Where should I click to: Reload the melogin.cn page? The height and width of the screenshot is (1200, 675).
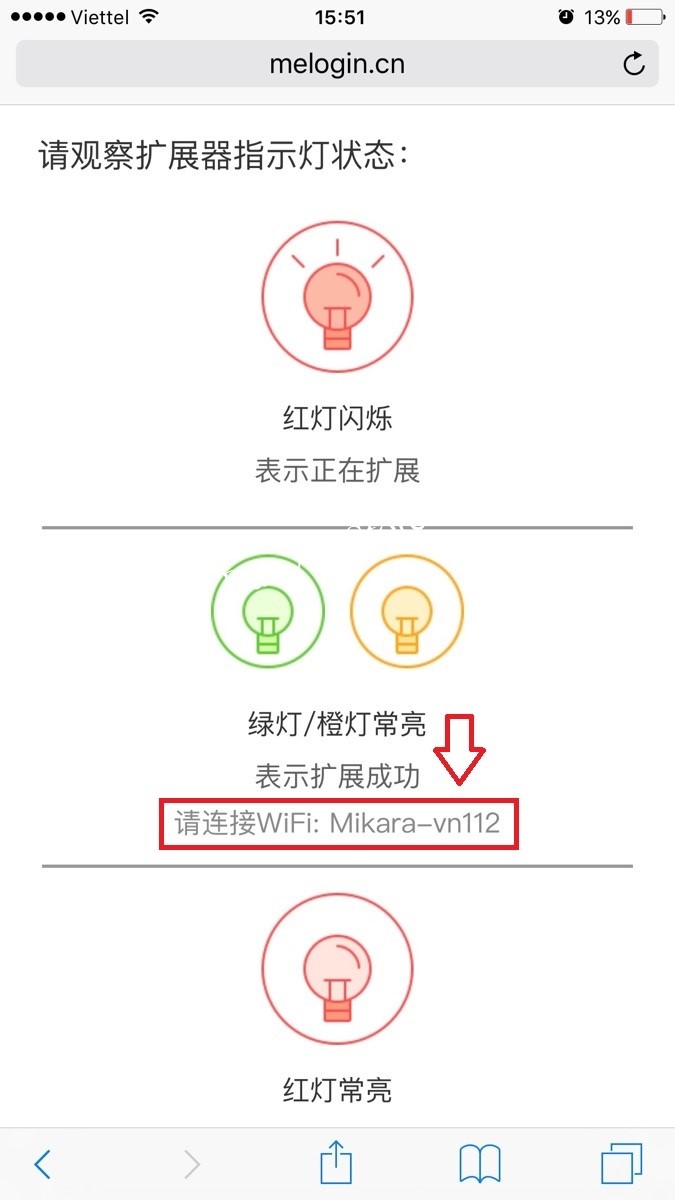coord(633,65)
